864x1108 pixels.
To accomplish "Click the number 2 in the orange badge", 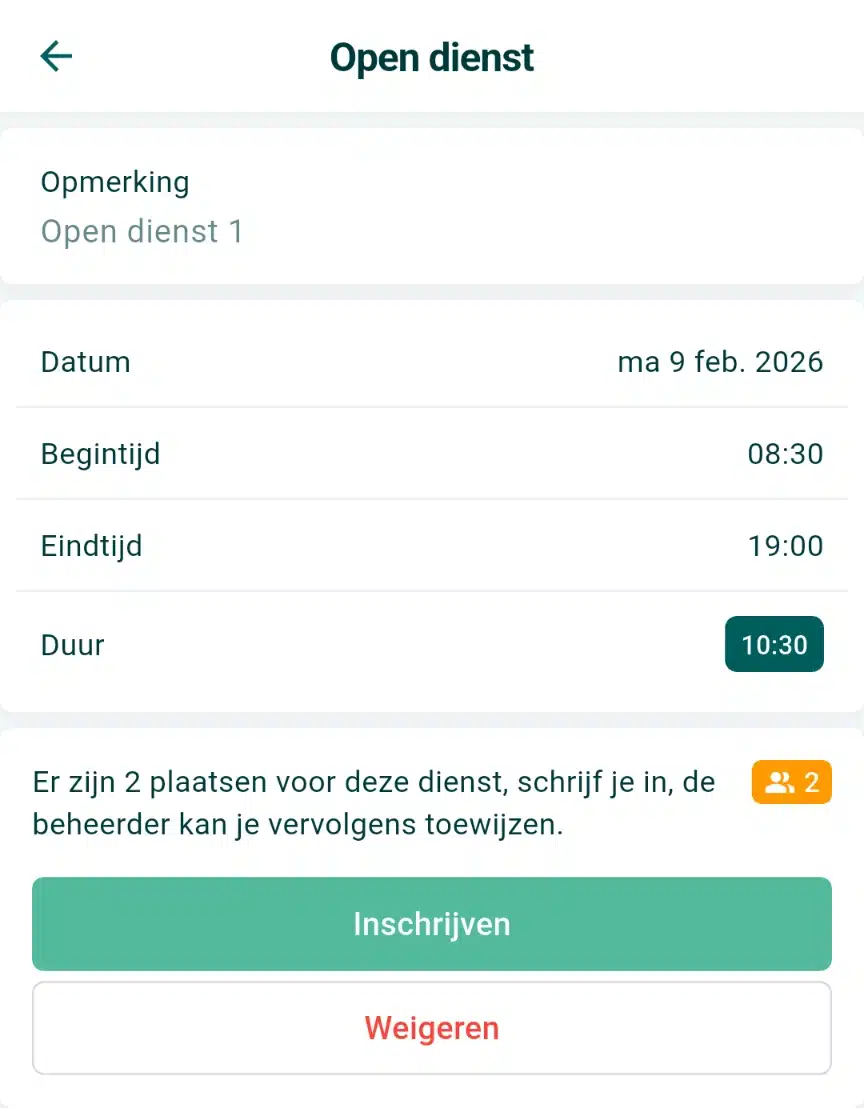I will point(810,782).
